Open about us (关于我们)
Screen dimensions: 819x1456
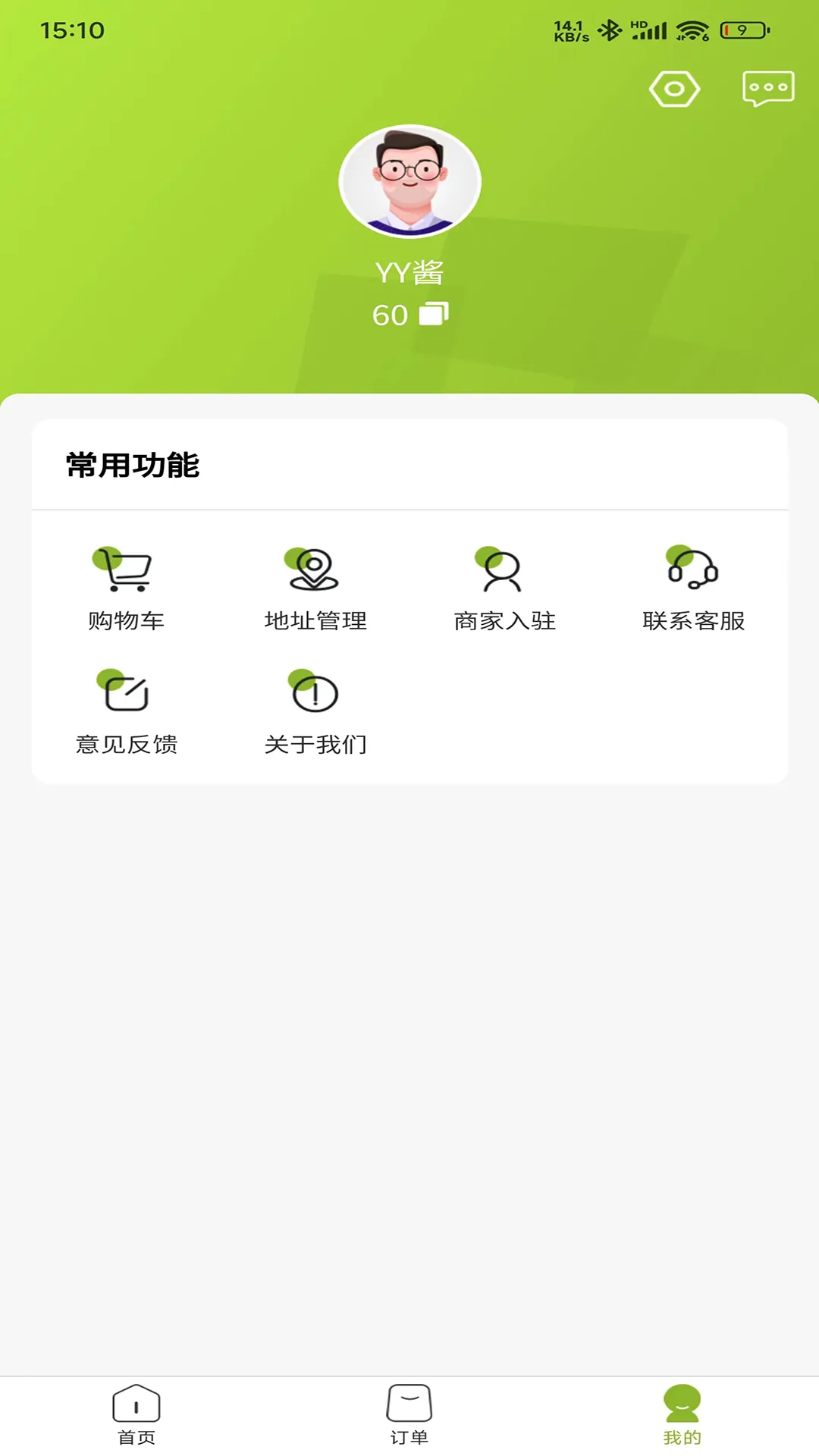pos(314,709)
